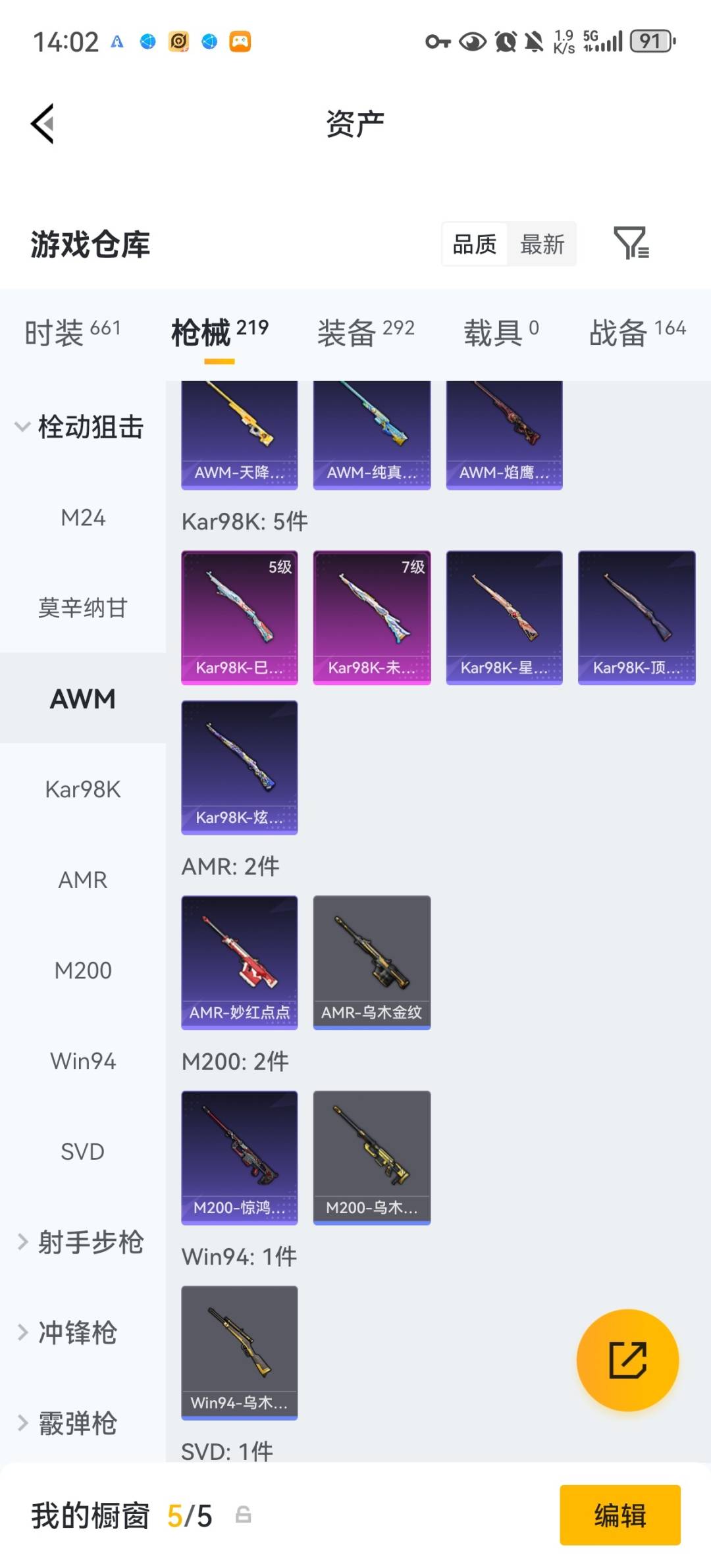
Task: Open the filter icon next to 最新
Action: coord(631,244)
